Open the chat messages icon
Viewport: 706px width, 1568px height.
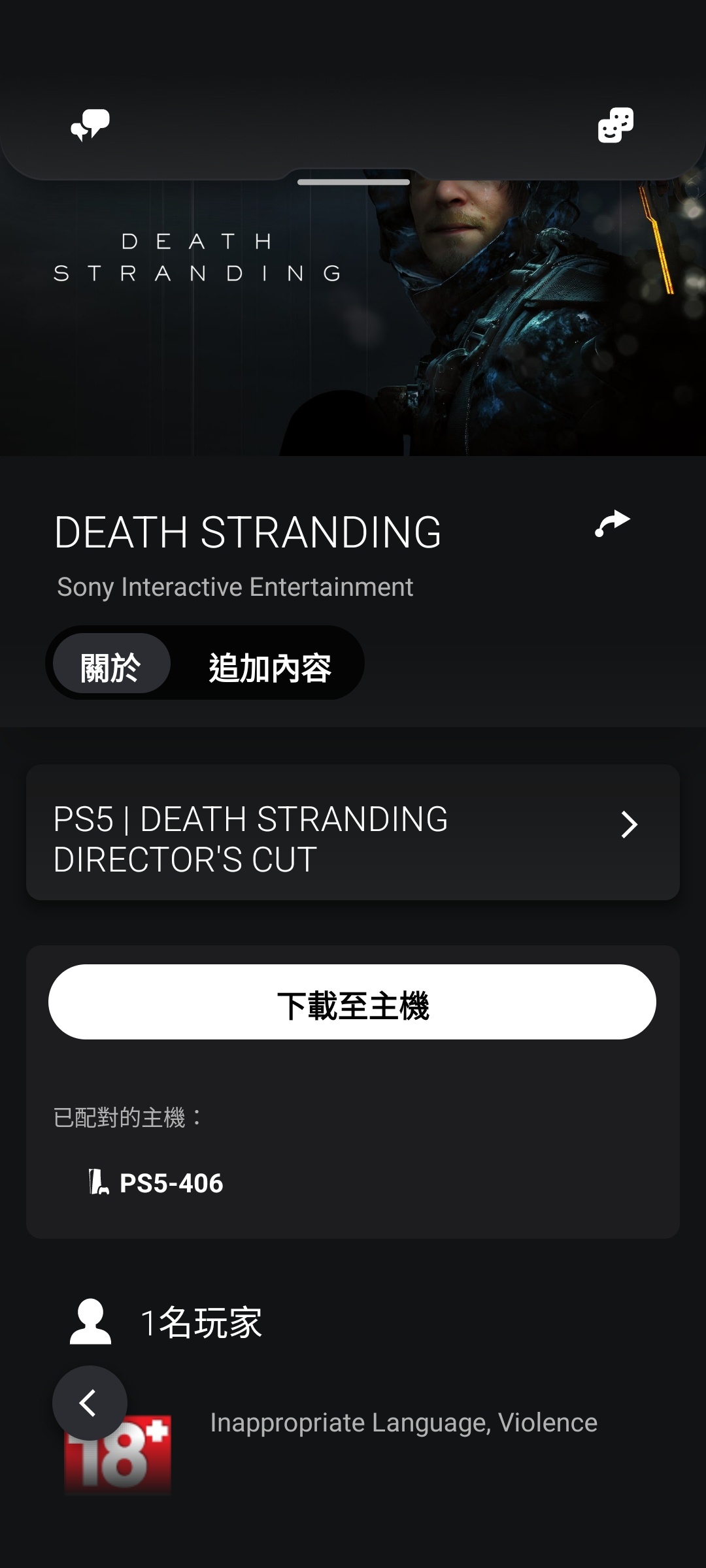coord(90,125)
